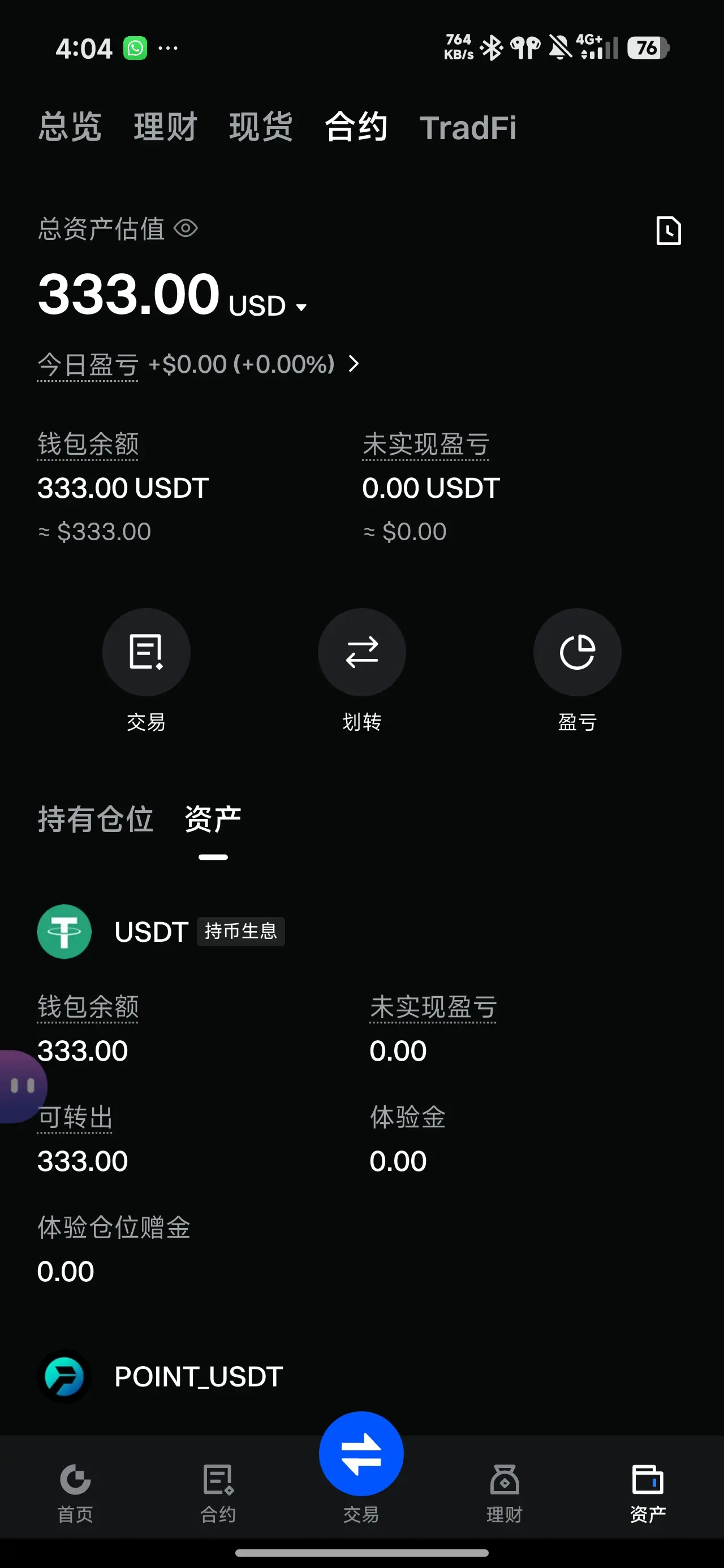
Task: Open the 理财 top tab
Action: (165, 127)
